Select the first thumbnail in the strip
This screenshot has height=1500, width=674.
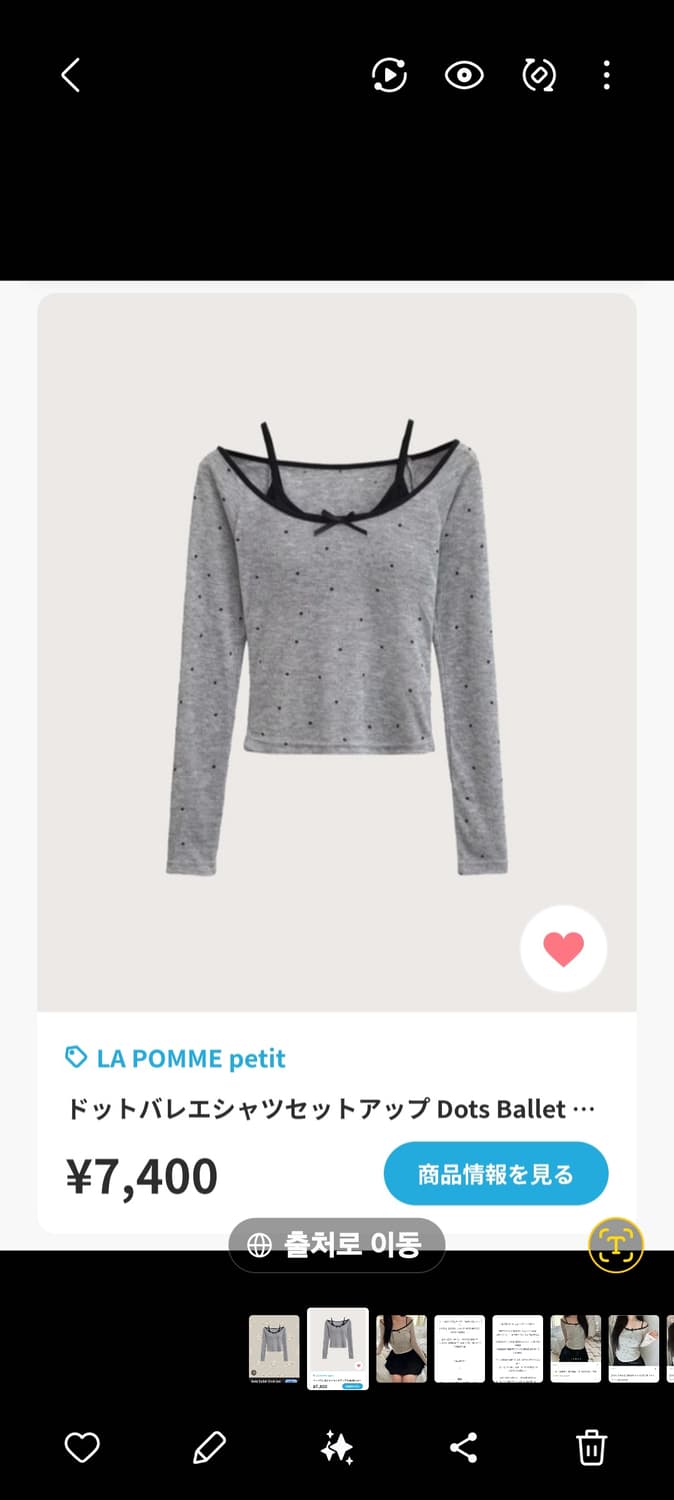[274, 1348]
